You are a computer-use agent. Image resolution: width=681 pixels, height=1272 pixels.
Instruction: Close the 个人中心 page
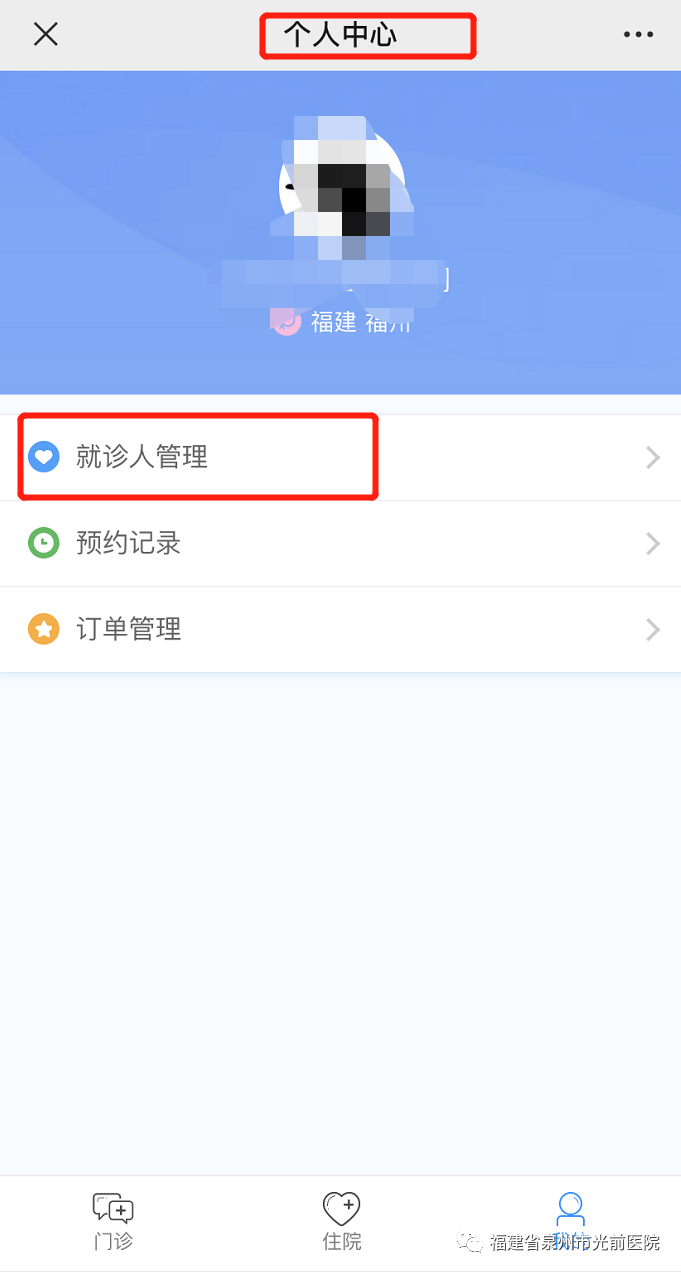pos(46,34)
